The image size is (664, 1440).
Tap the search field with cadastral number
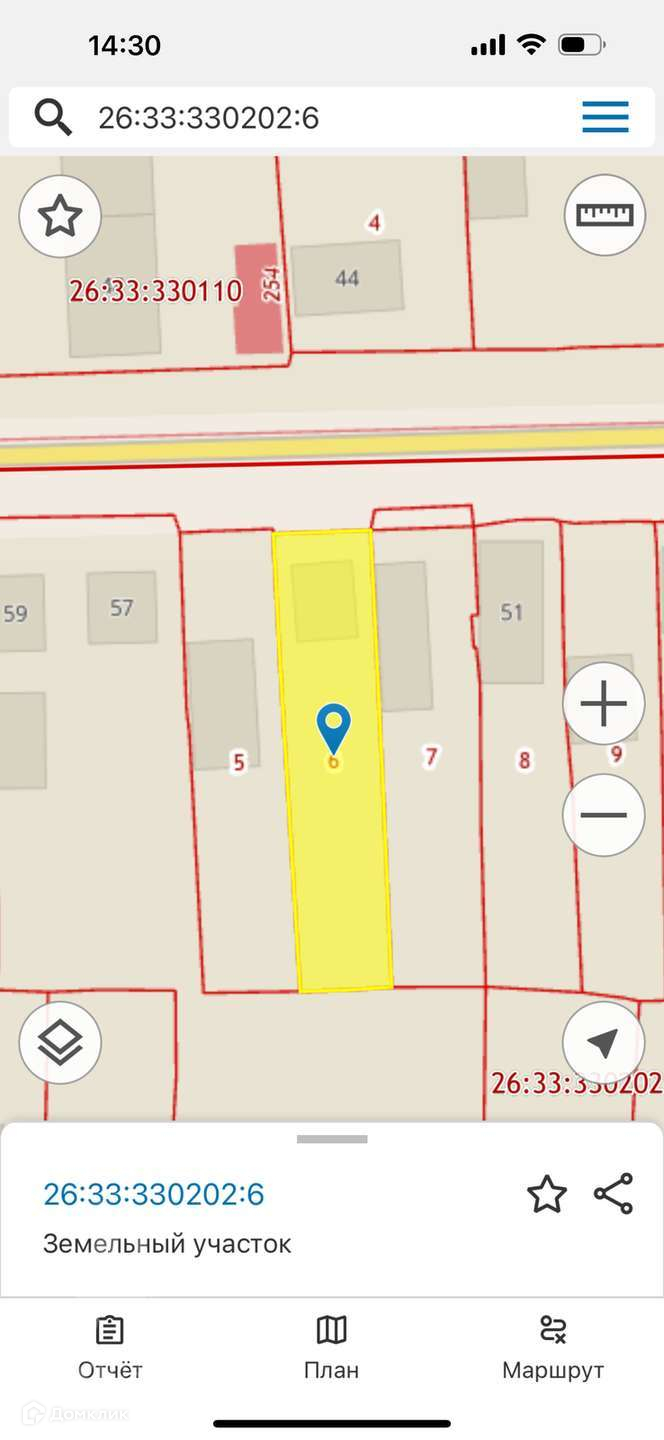[x=300, y=118]
